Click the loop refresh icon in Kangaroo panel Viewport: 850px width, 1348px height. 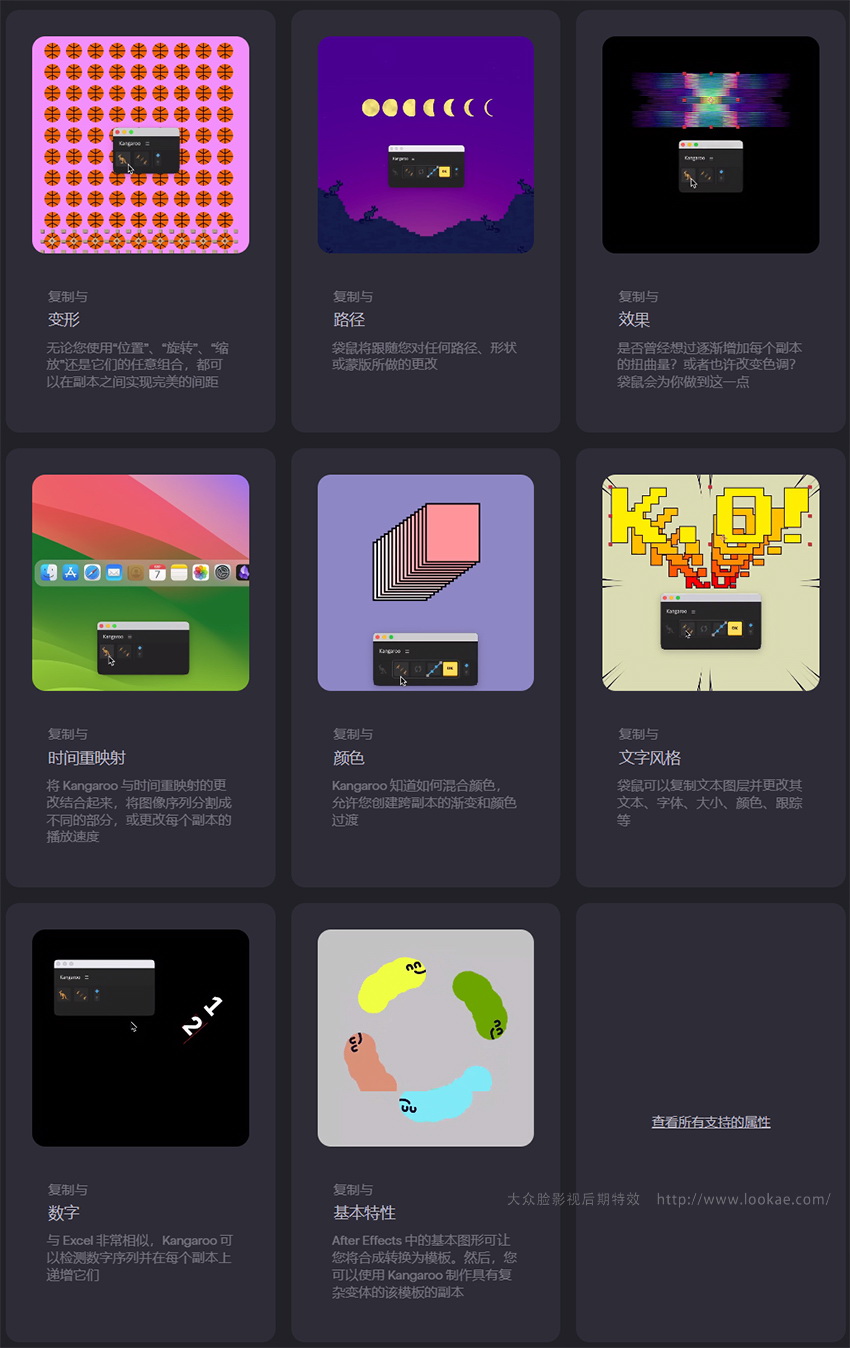coord(418,667)
